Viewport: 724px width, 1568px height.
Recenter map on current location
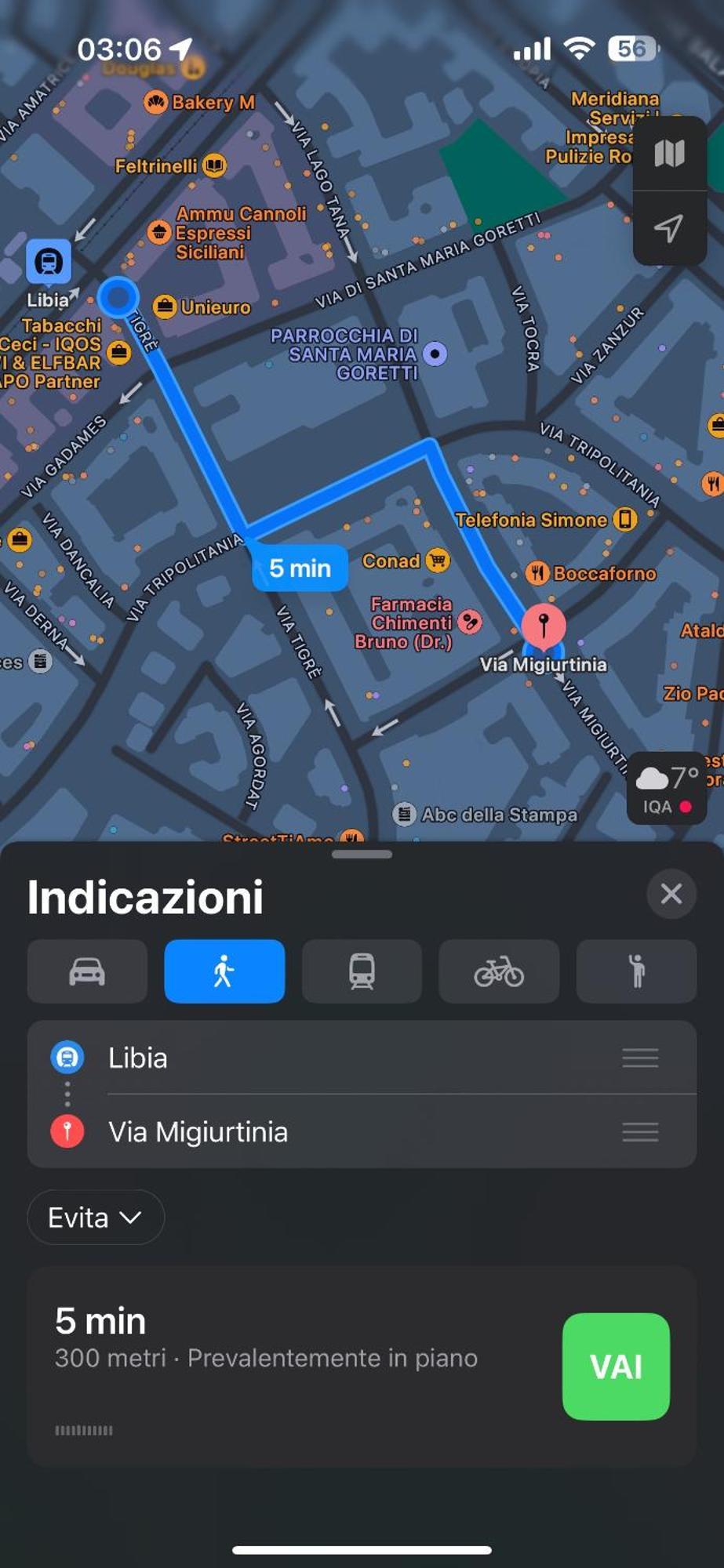click(x=669, y=228)
